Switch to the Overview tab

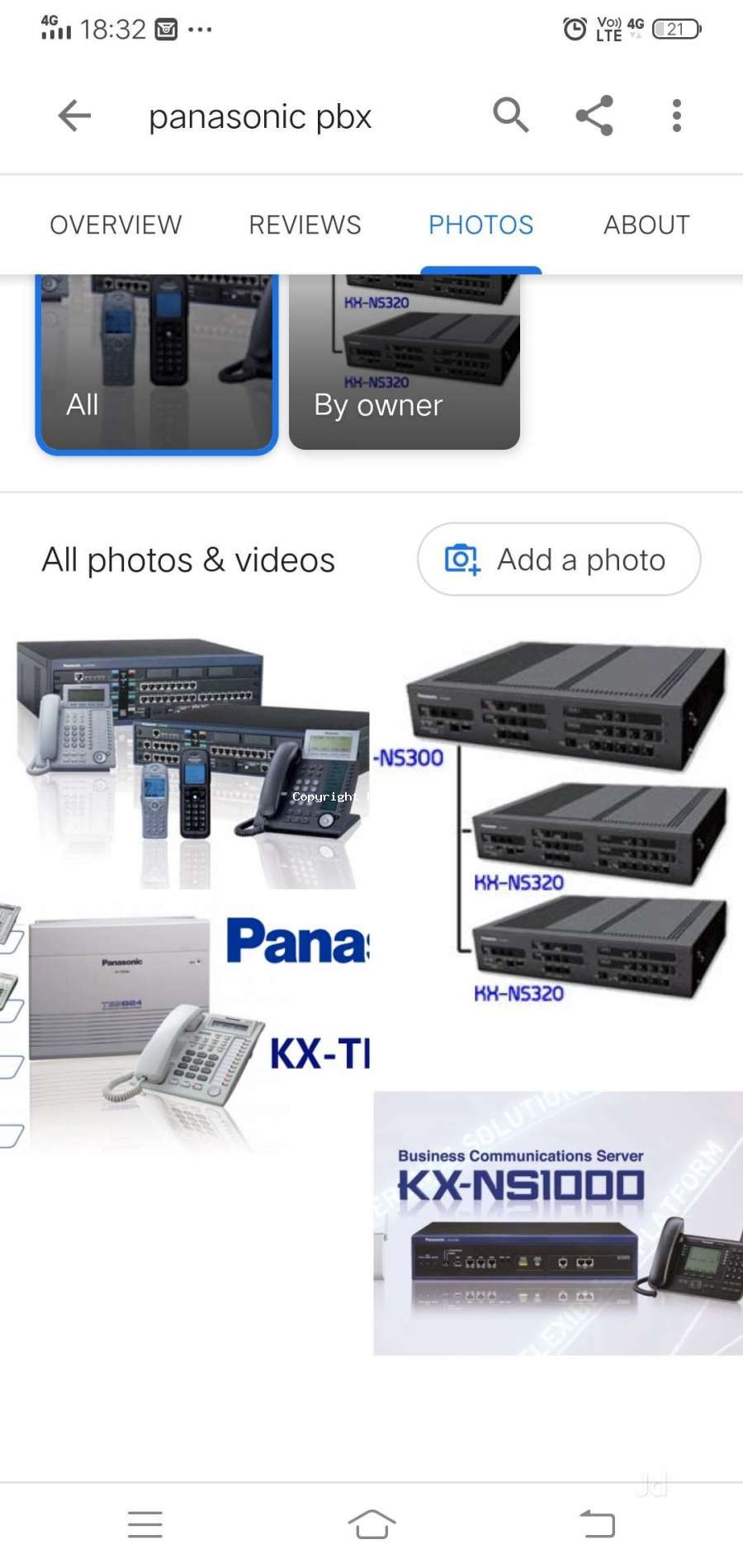(116, 224)
